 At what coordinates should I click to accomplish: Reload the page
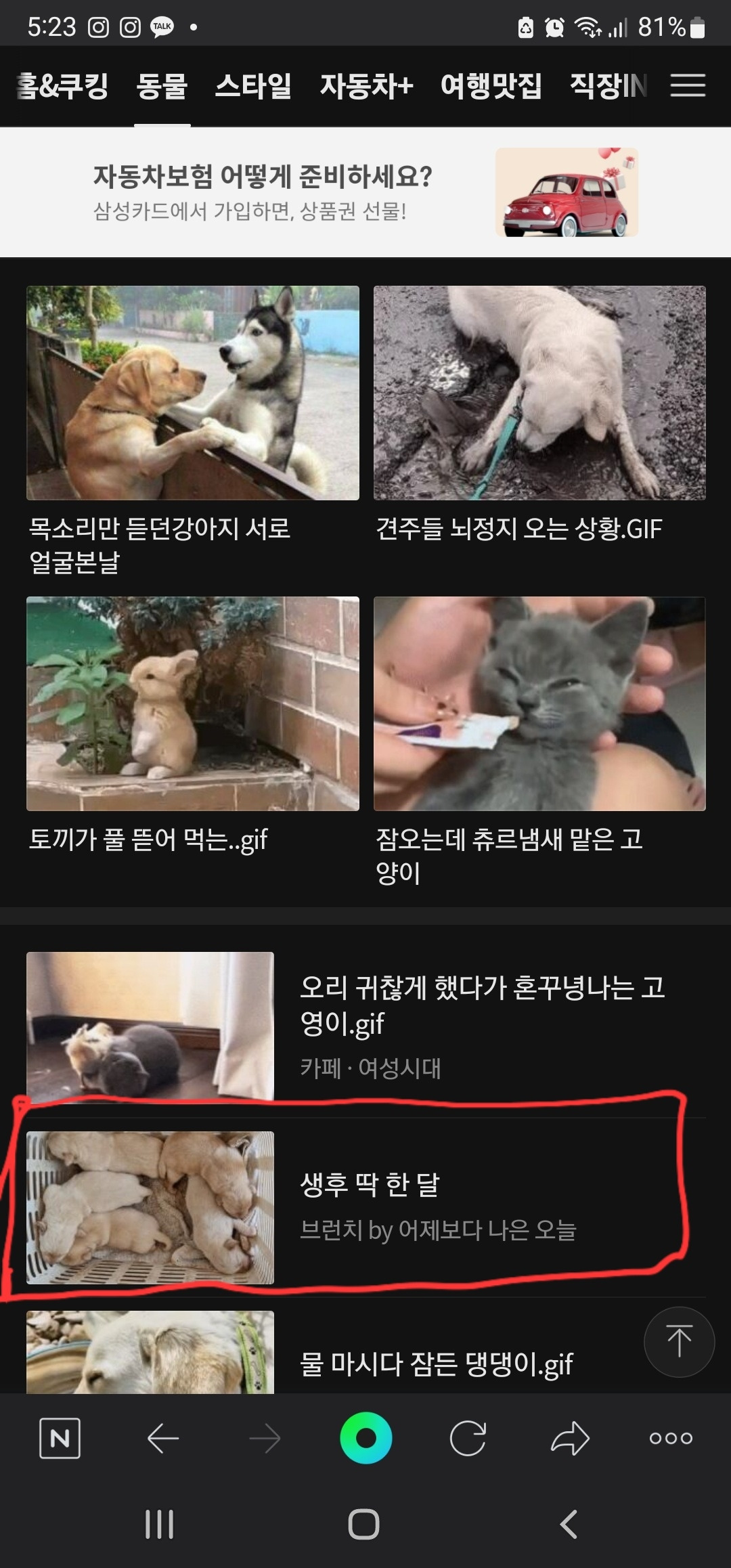pos(468,1438)
